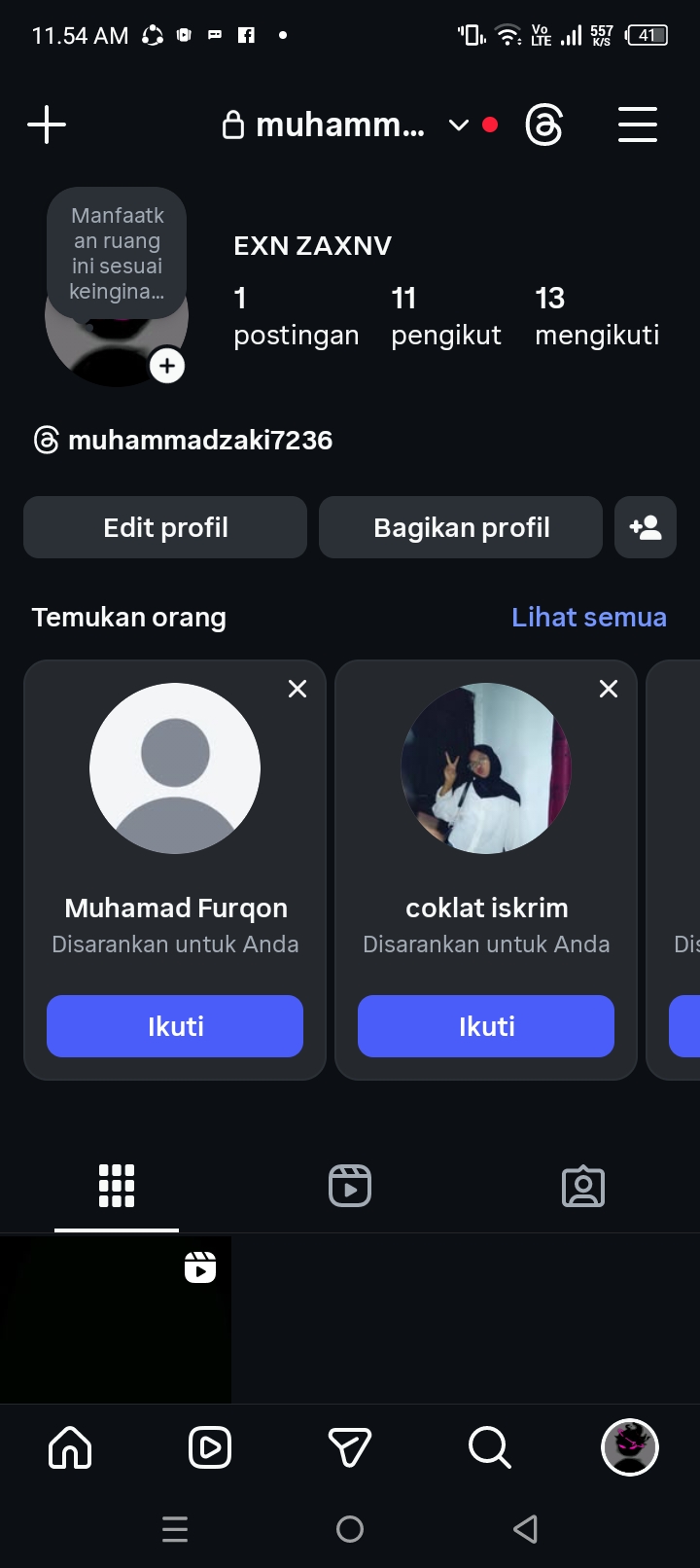Tap Edit profil button
This screenshot has width=700, height=1568.
pyautogui.click(x=165, y=527)
